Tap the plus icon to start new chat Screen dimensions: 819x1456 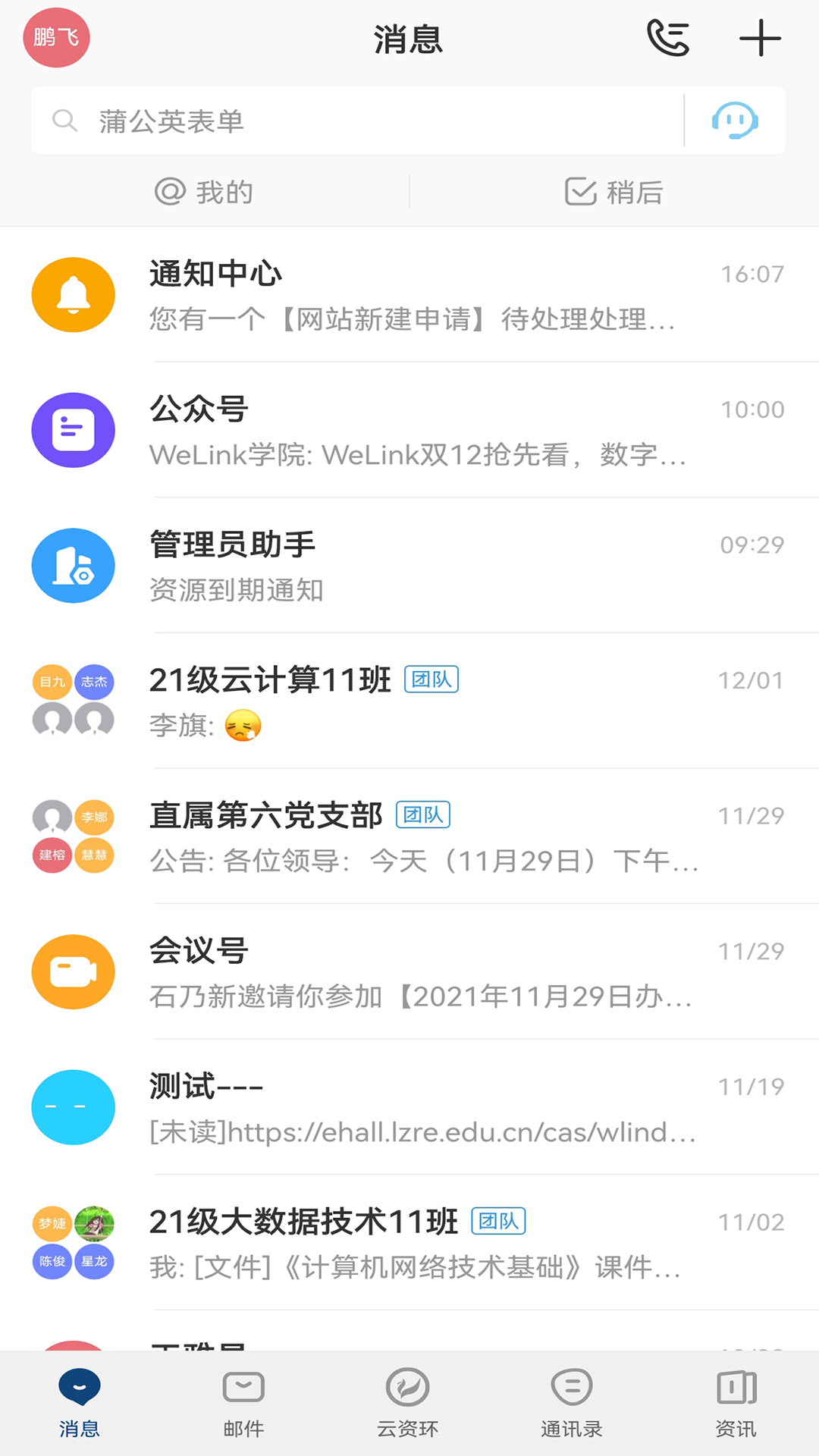(x=760, y=39)
